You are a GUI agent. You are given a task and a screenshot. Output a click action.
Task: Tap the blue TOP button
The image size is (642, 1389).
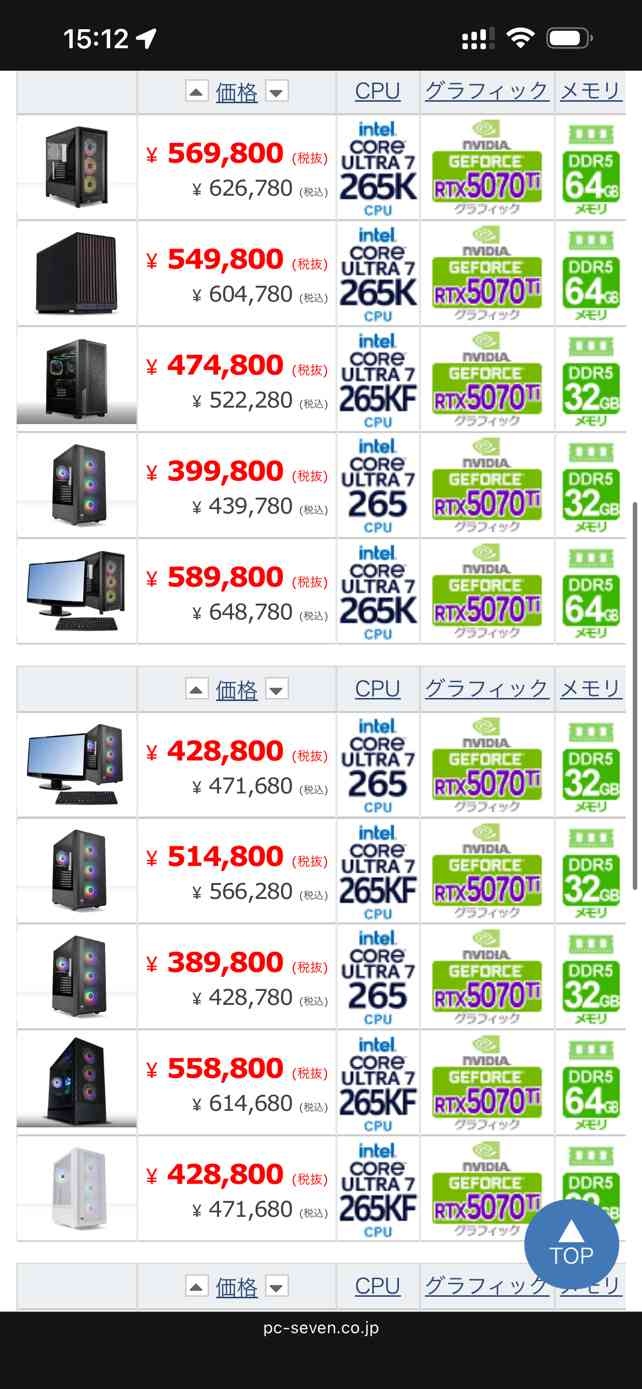point(571,1244)
